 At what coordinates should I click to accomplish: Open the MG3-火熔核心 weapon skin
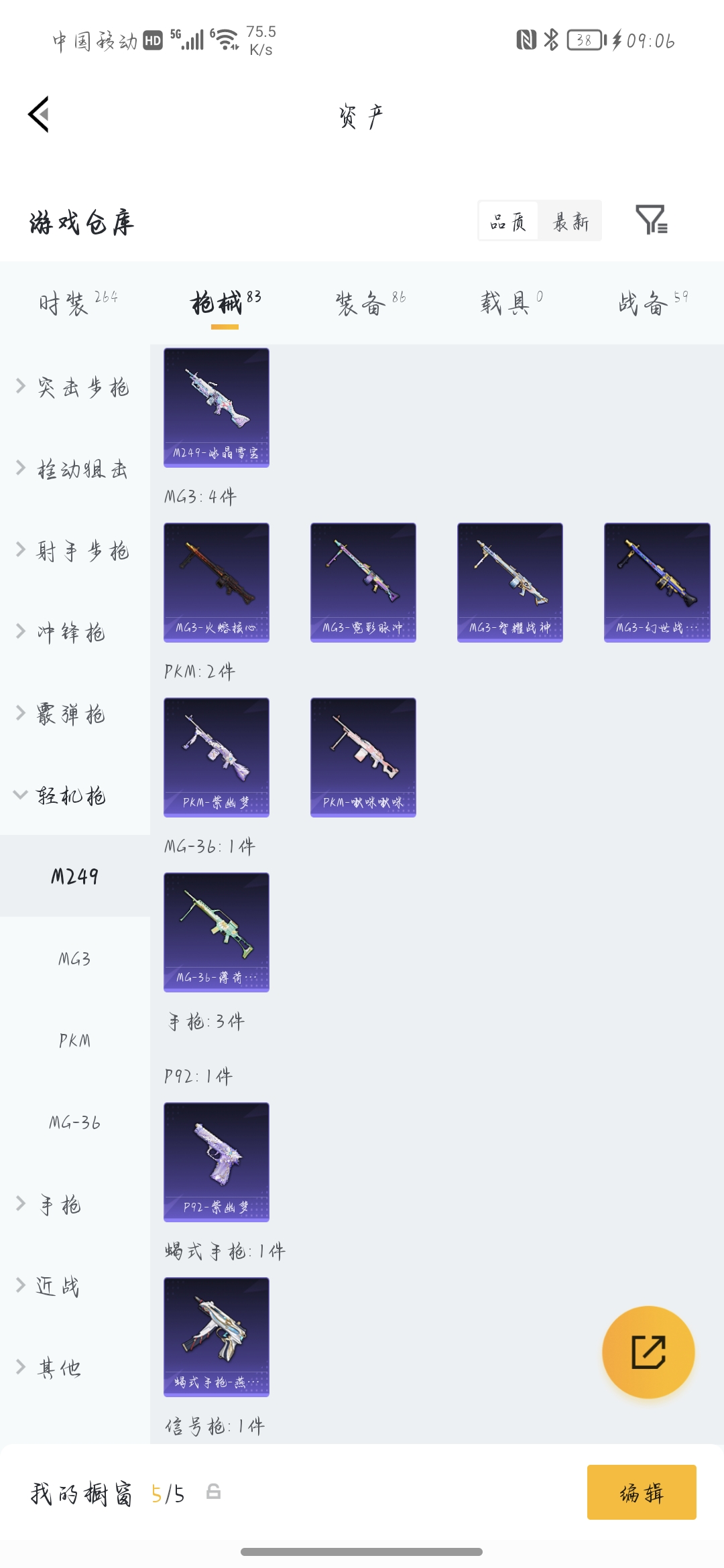(217, 582)
